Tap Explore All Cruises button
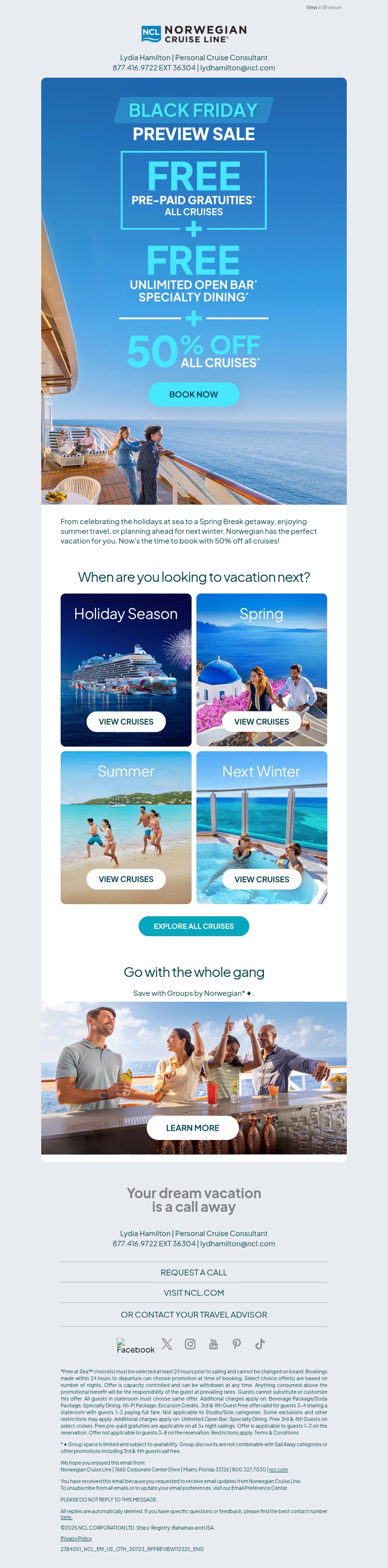 [x=194, y=926]
